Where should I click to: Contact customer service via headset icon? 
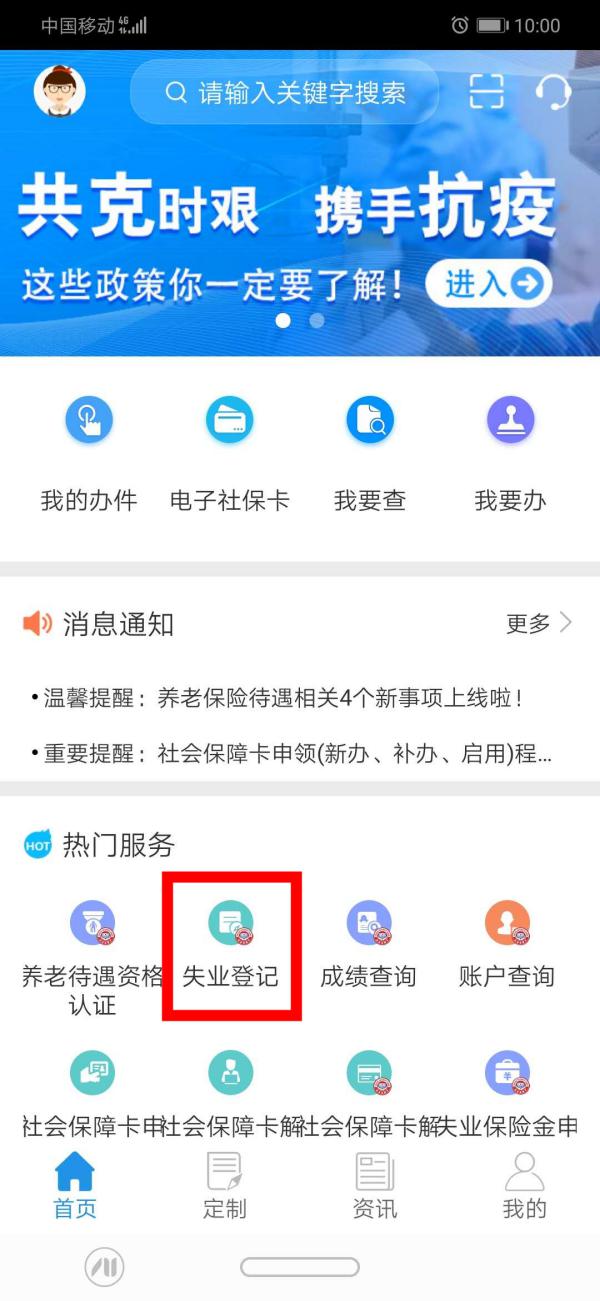click(551, 92)
